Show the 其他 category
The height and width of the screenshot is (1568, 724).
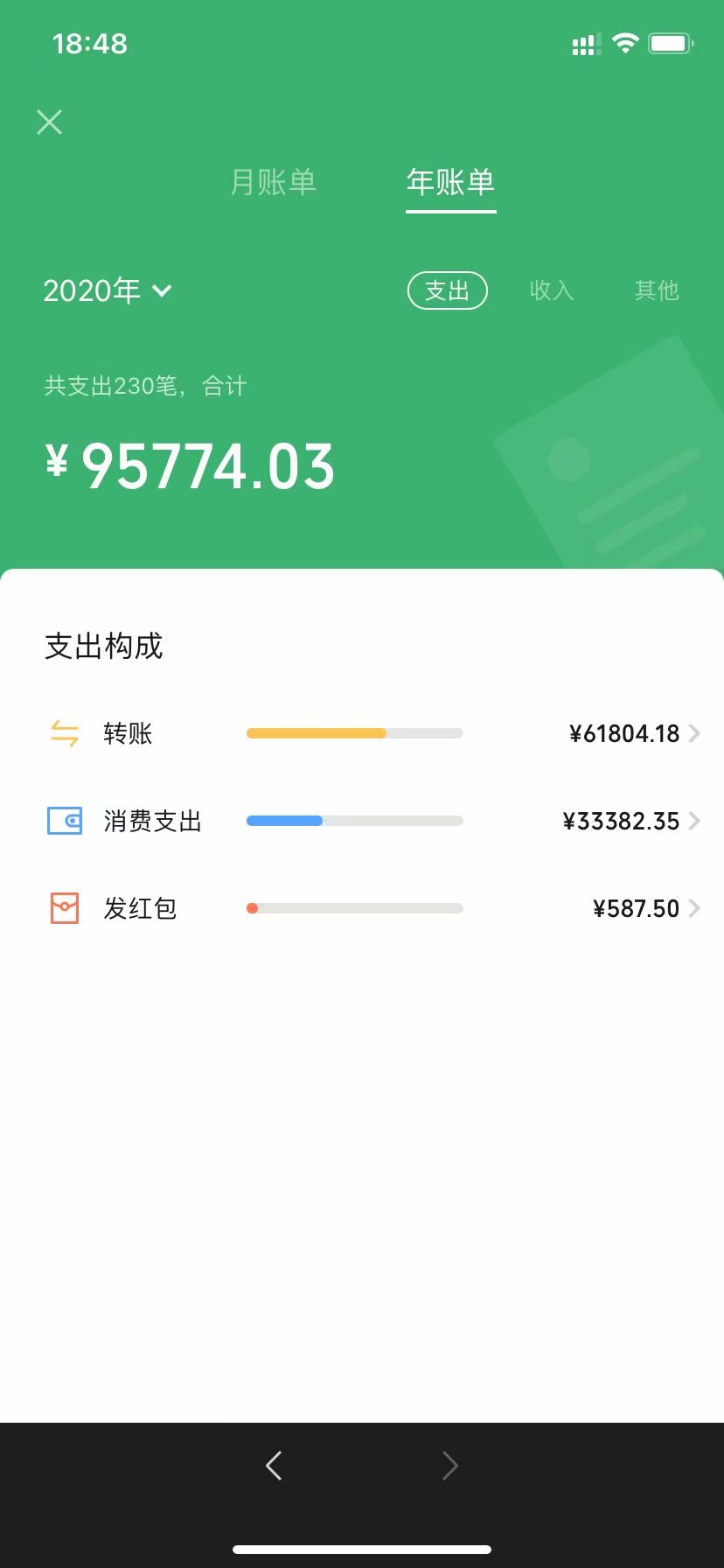click(657, 290)
